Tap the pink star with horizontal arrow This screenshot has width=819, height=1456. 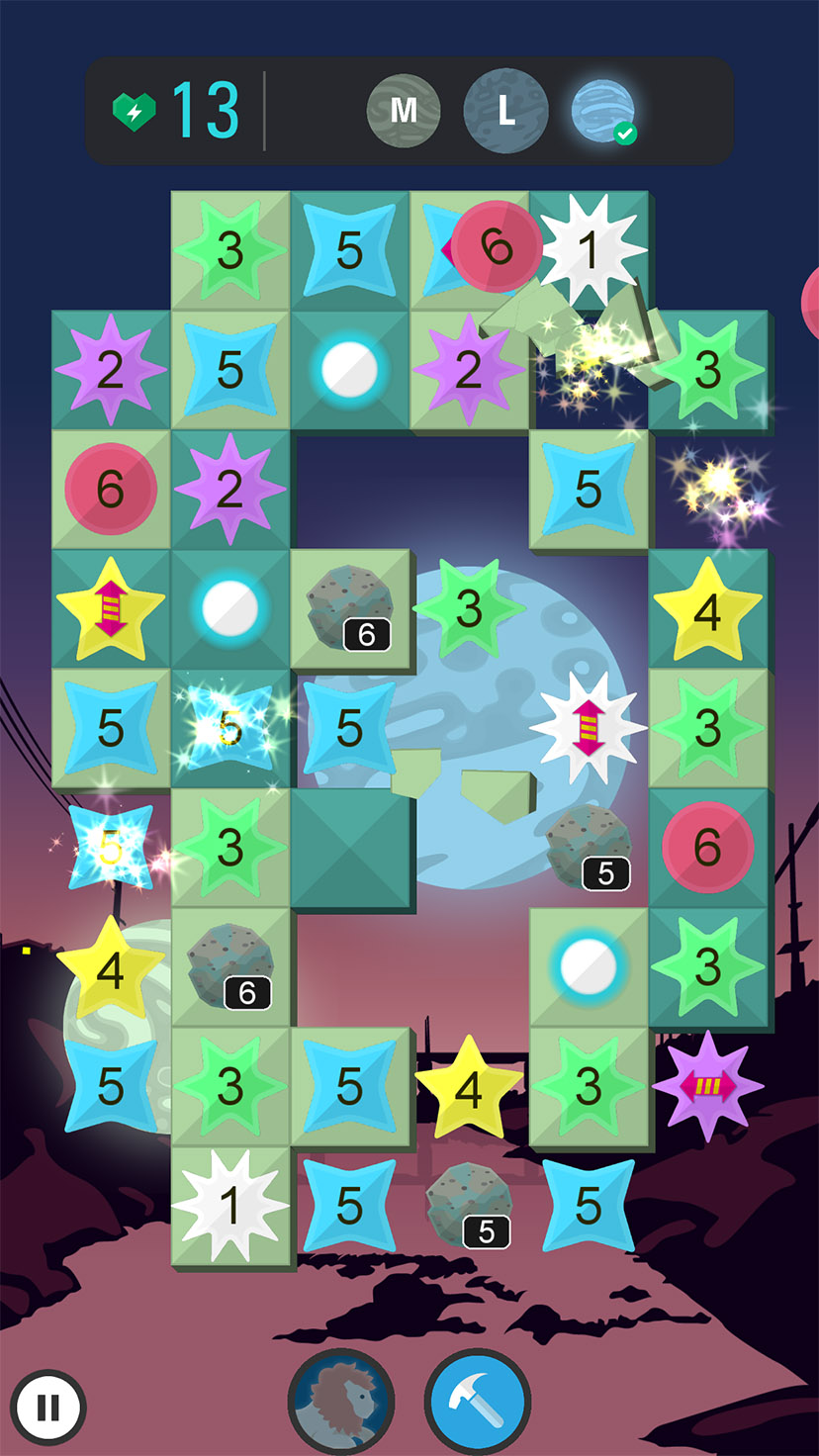(707, 1086)
